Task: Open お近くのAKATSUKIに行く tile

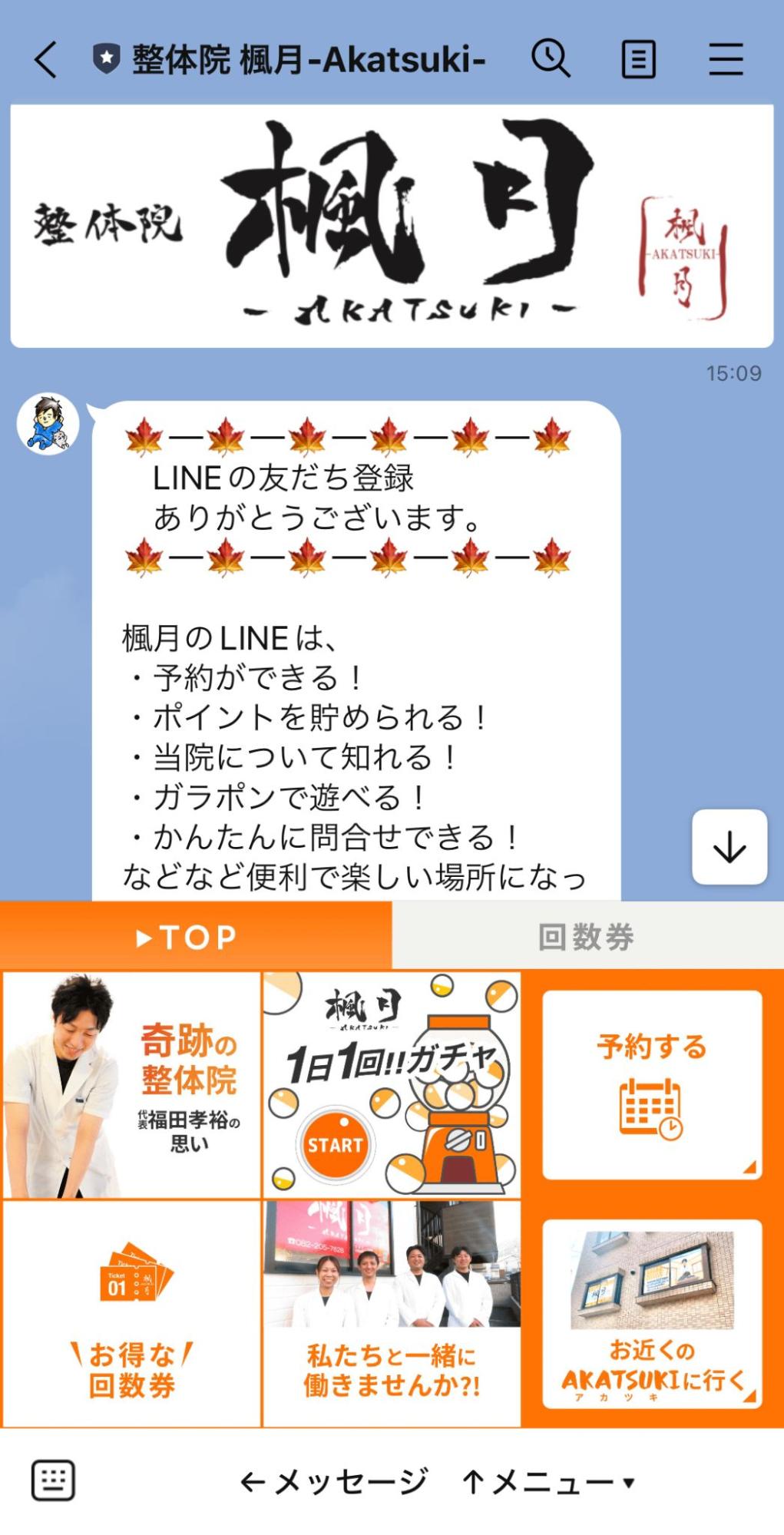Action: click(651, 1314)
